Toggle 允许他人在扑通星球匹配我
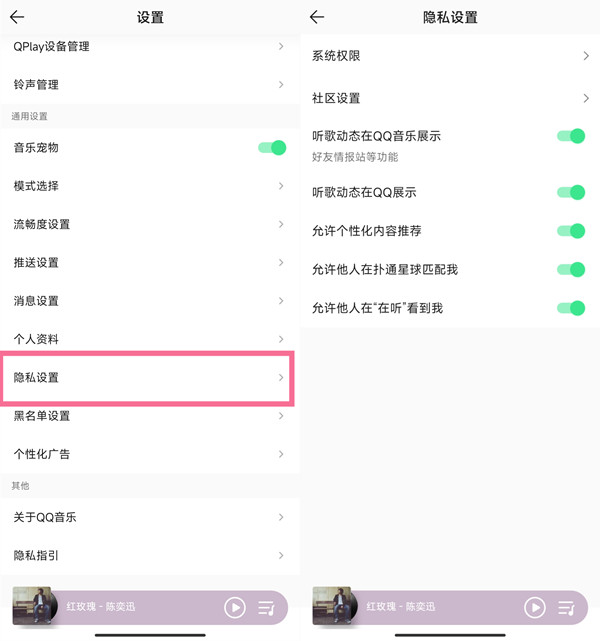The height and width of the screenshot is (641, 600). coord(571,269)
